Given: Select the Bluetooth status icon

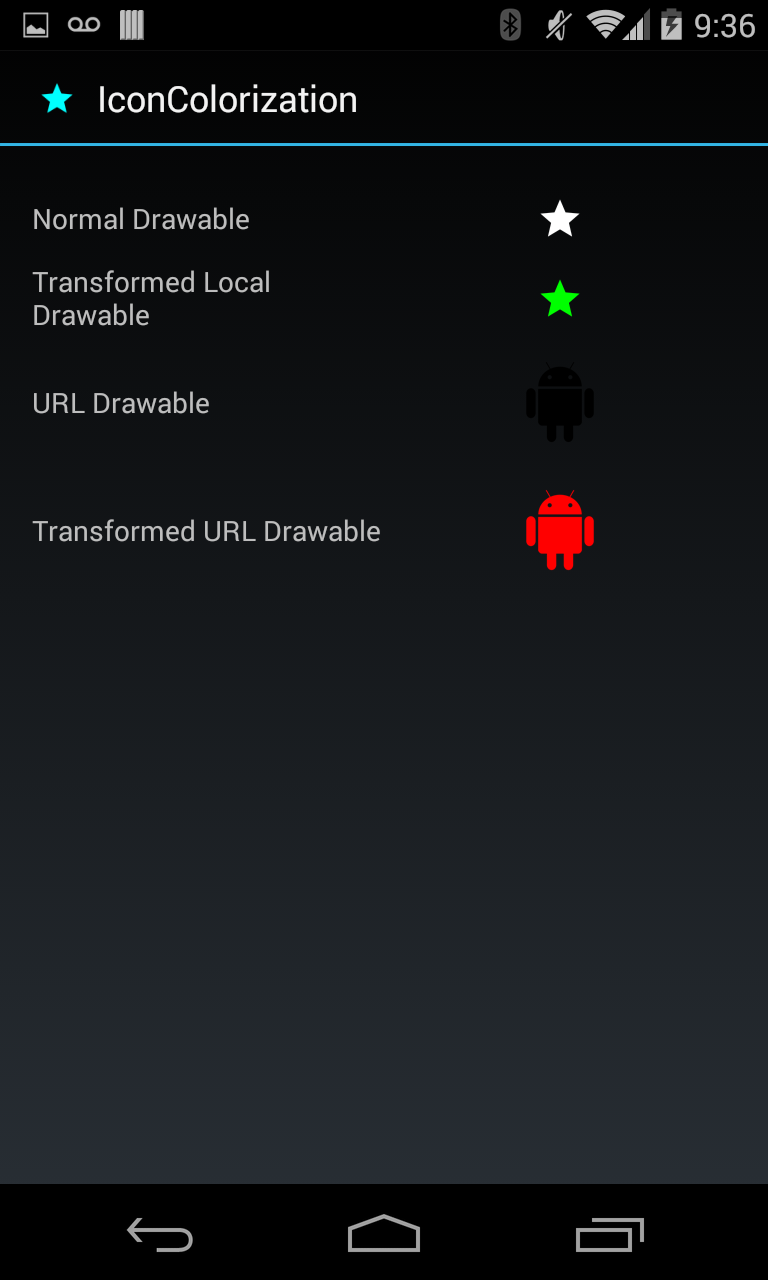Looking at the screenshot, I should (510, 25).
